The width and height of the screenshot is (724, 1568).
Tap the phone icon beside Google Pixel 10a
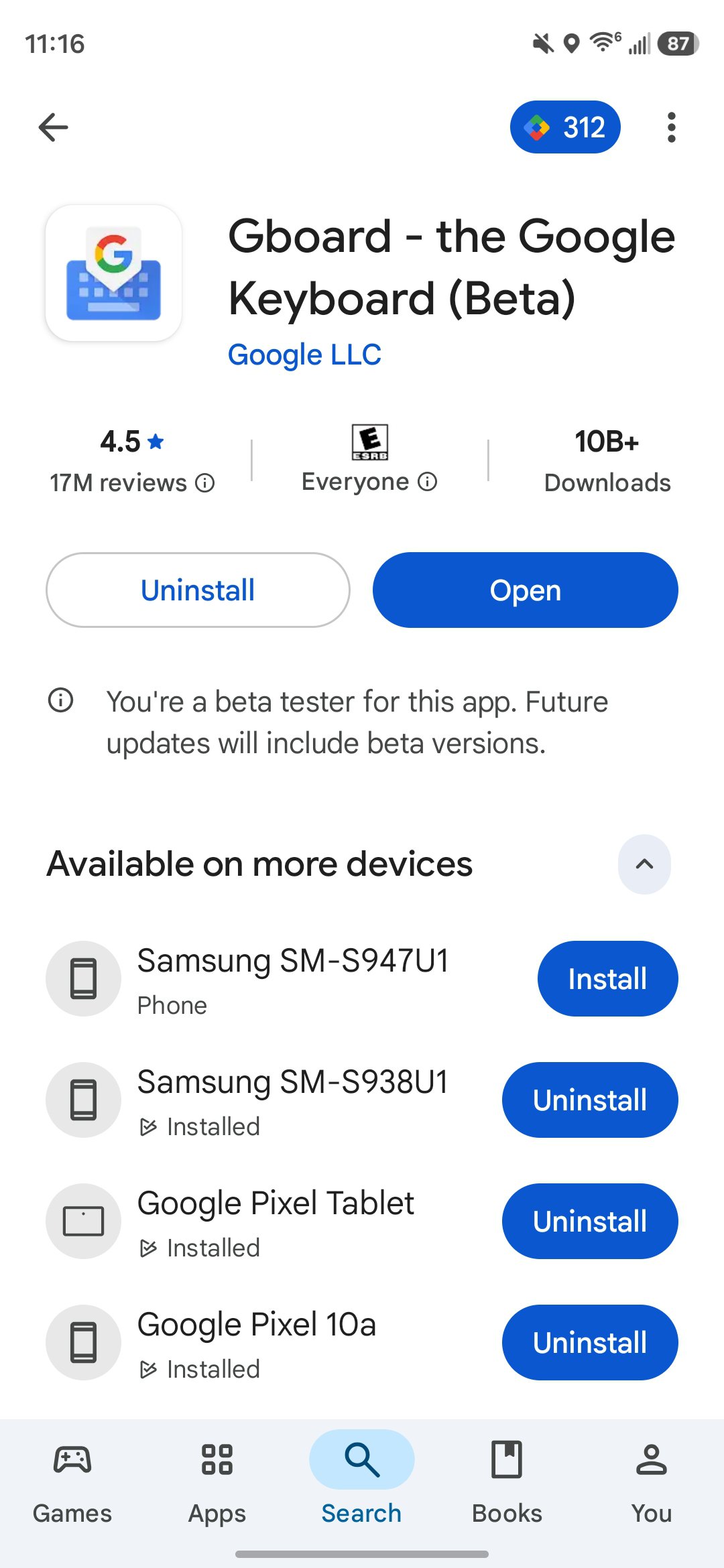83,1342
